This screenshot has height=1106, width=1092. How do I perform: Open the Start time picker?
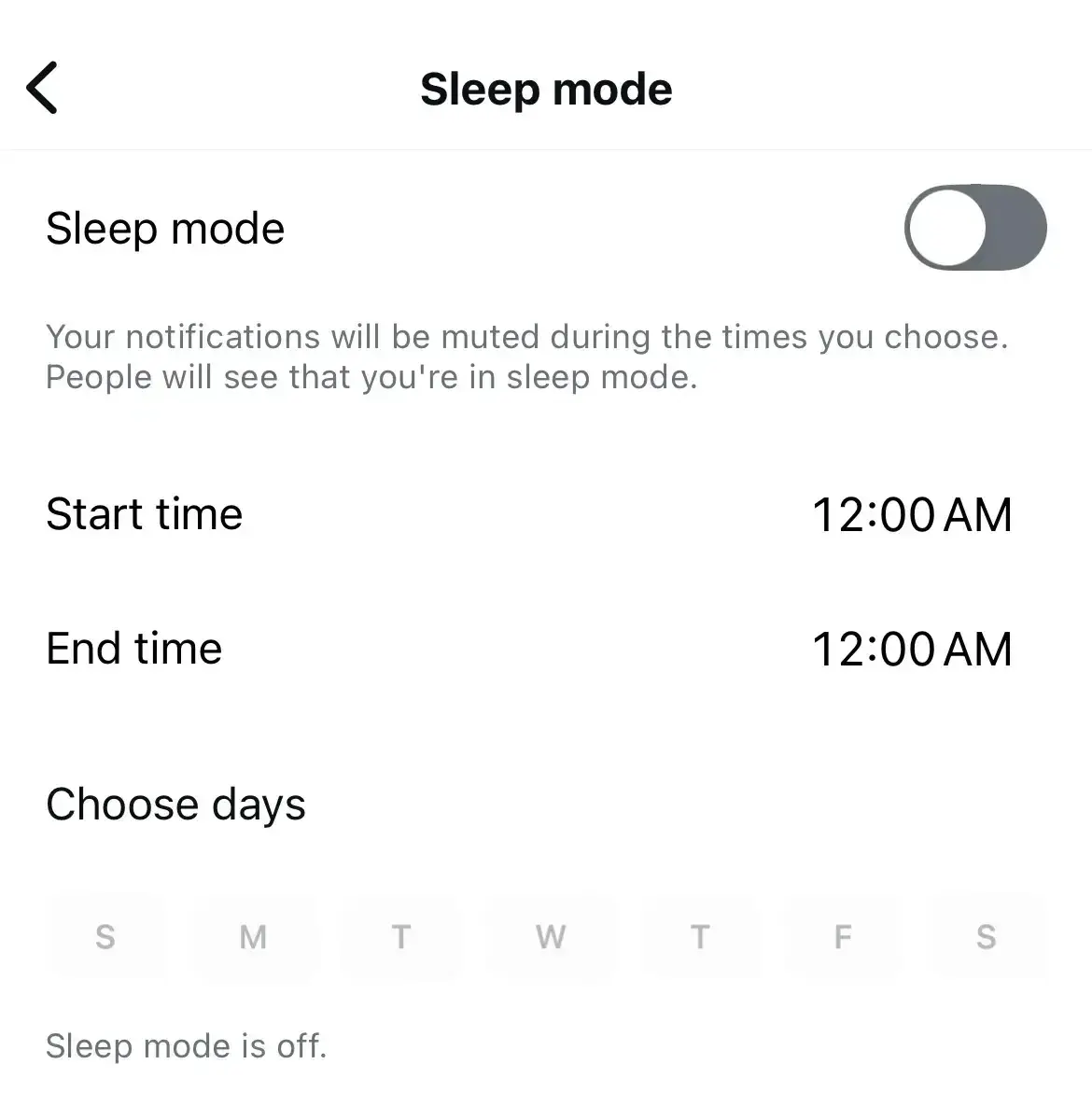[x=911, y=514]
